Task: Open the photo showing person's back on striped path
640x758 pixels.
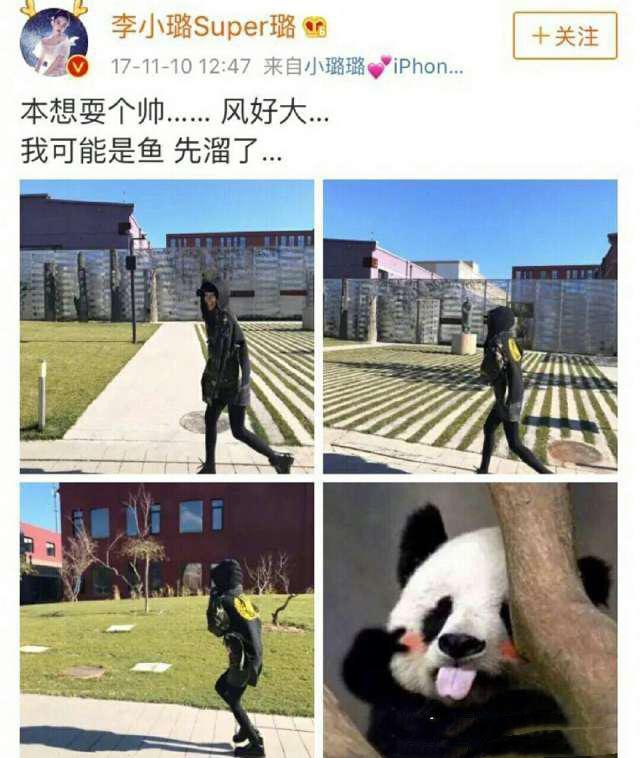Action: point(470,326)
